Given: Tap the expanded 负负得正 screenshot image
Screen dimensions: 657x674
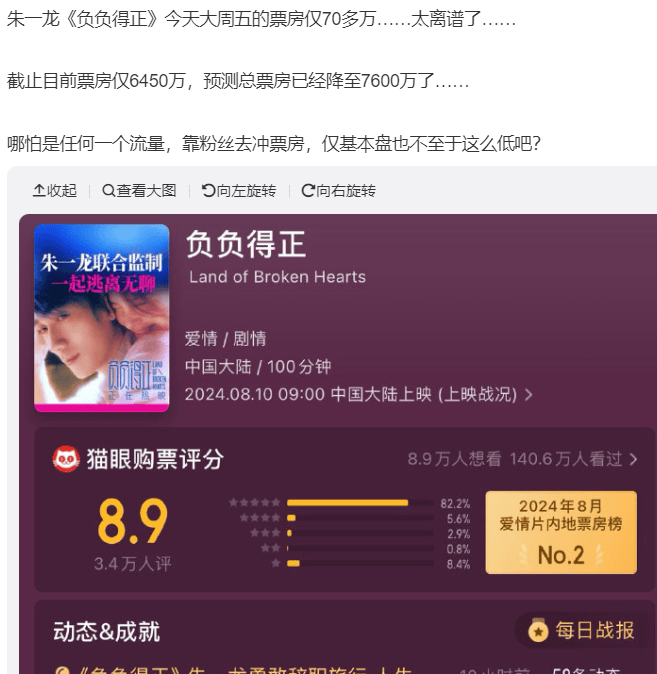Looking at the screenshot, I should (338, 440).
